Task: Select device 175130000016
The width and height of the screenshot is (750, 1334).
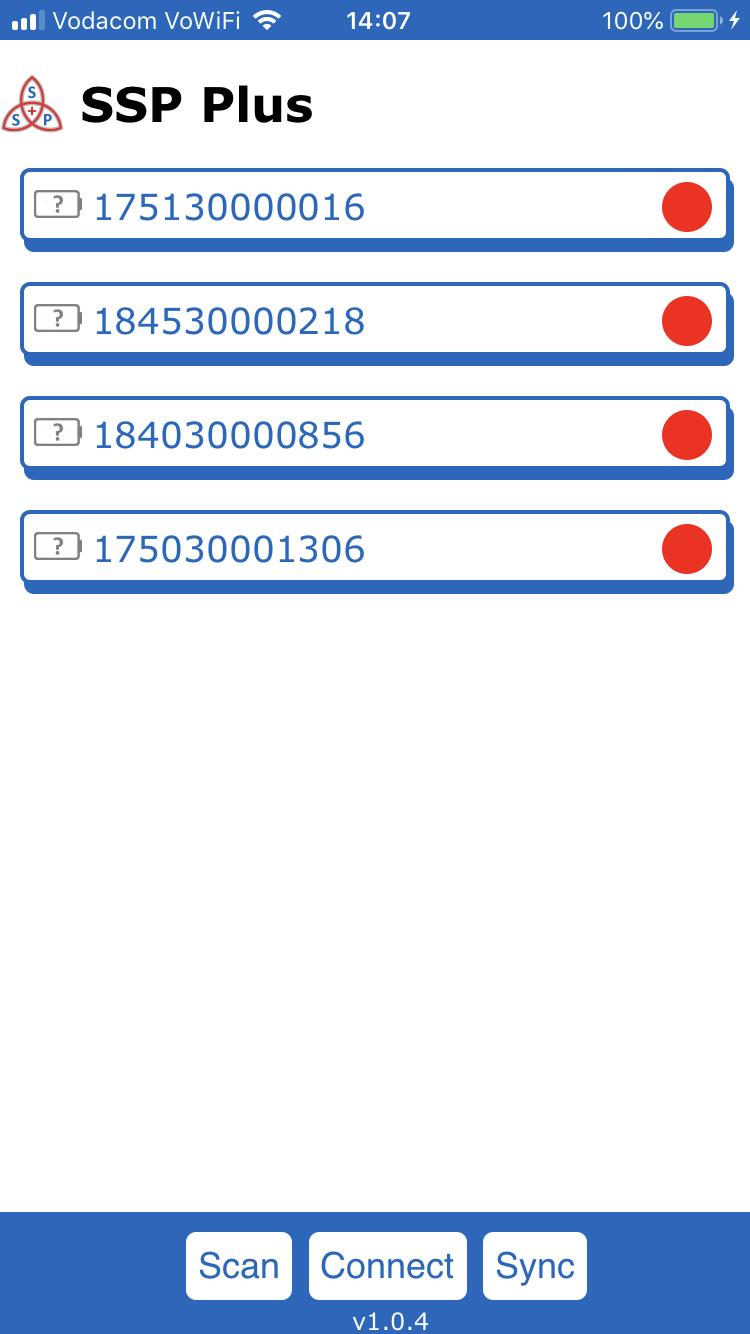Action: click(x=375, y=208)
